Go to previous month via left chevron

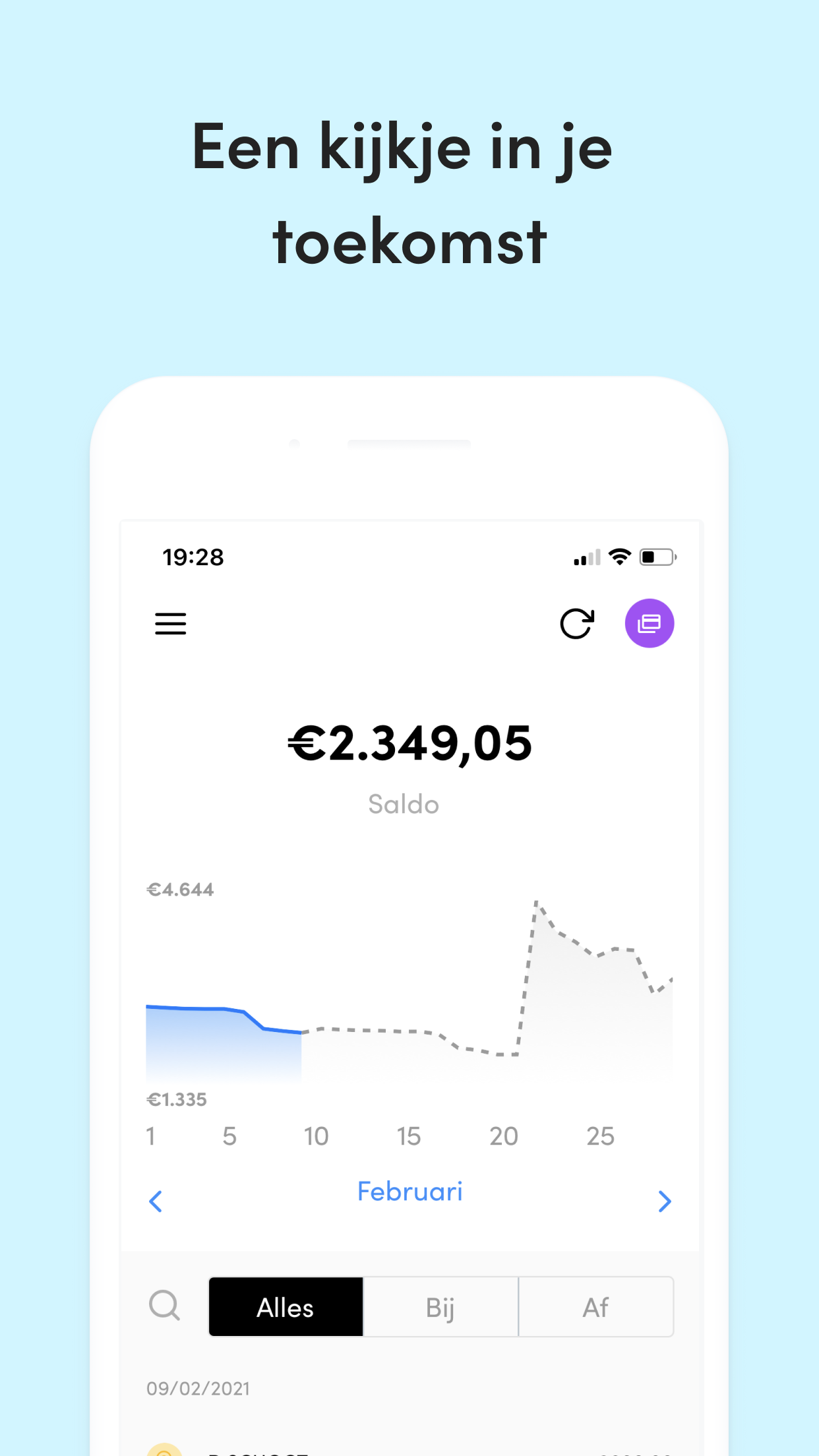[156, 1201]
